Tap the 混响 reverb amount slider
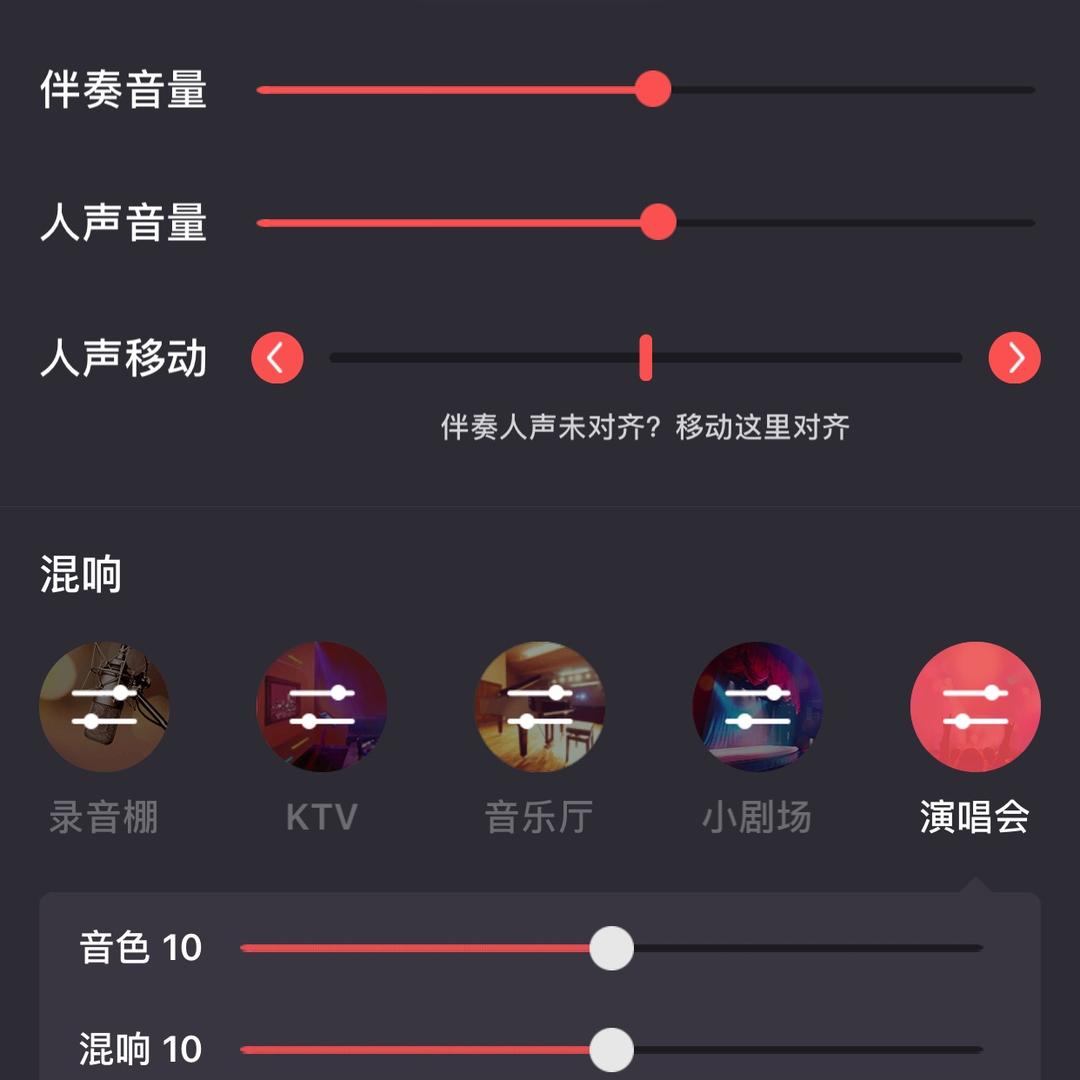Screen dimensions: 1080x1080 coord(611,1050)
